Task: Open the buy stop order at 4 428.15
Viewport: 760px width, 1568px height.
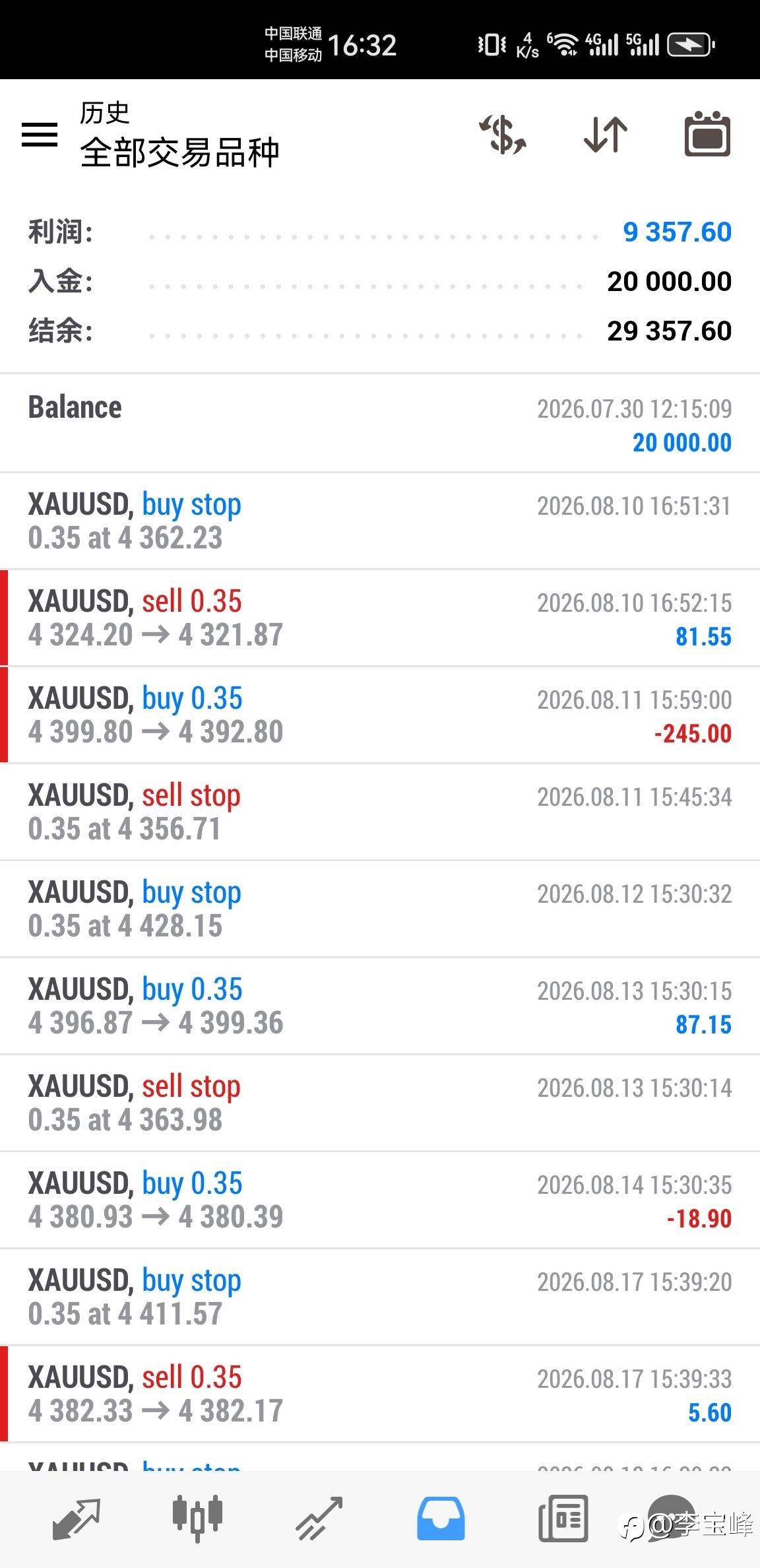Action: click(x=380, y=909)
